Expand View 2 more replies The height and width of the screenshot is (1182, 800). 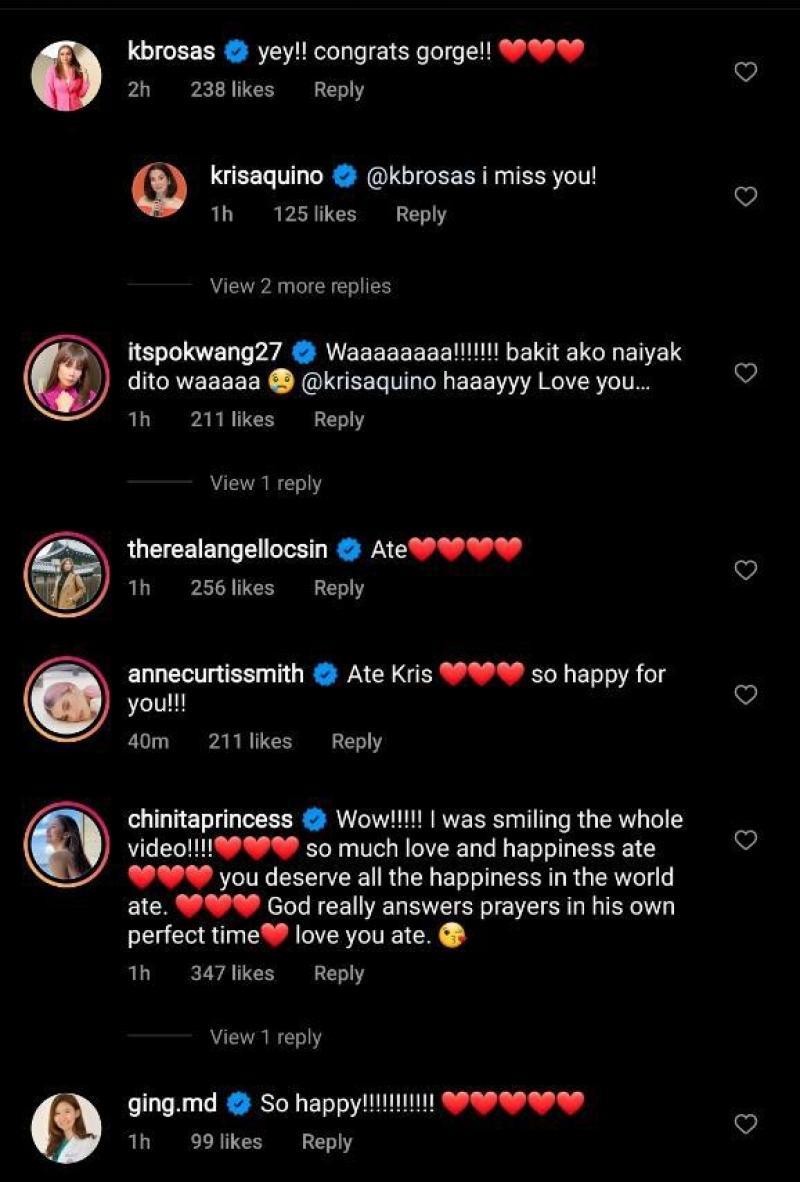point(300,286)
